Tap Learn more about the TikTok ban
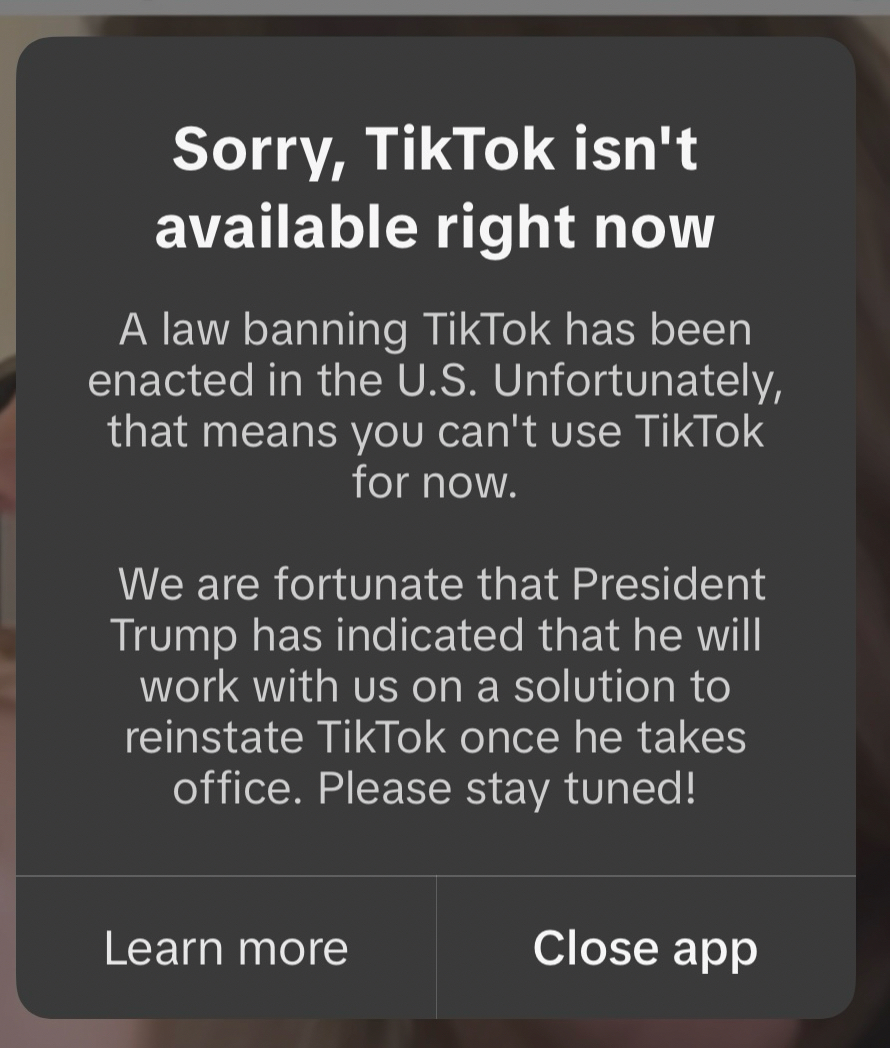 coord(226,948)
